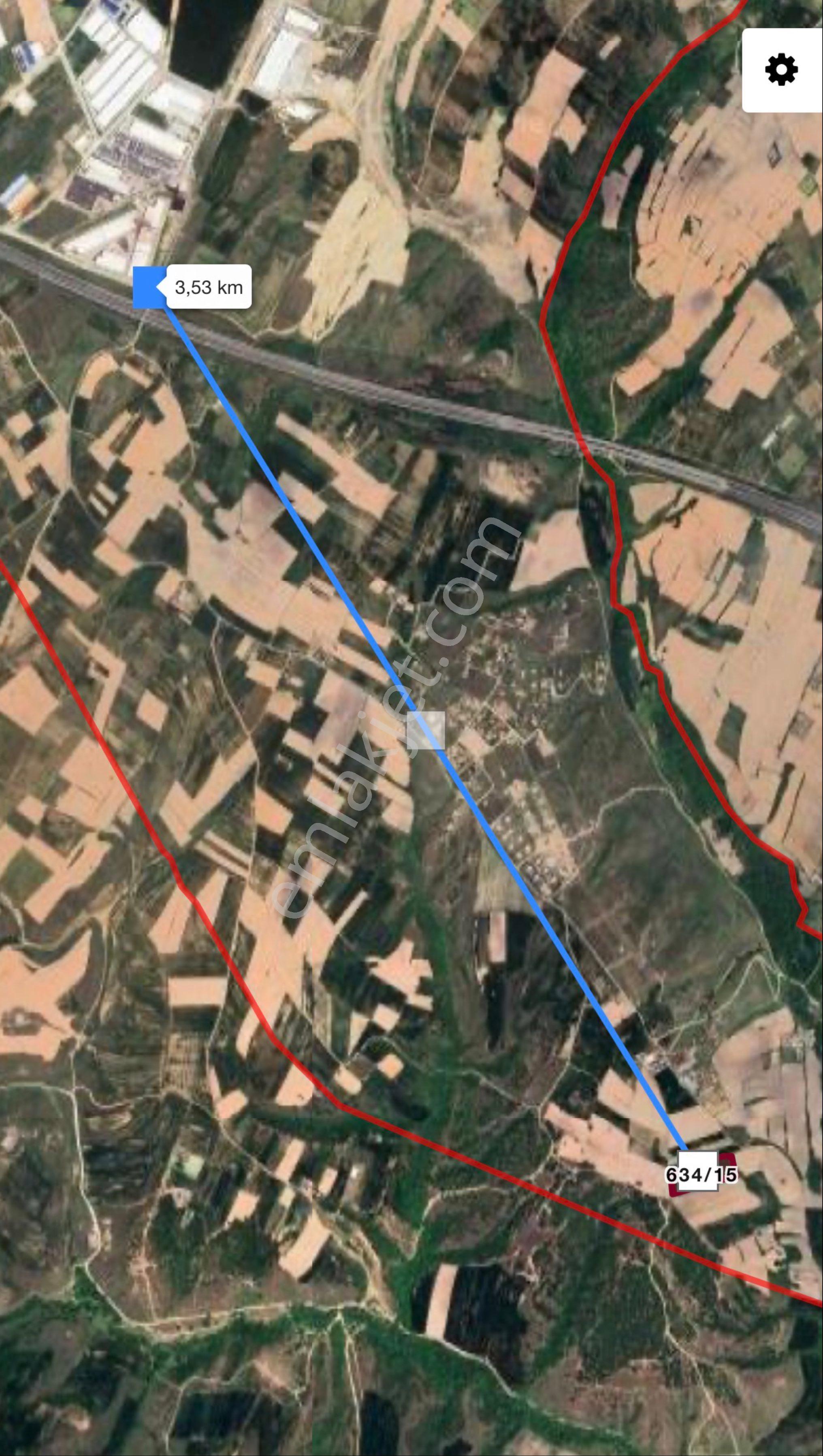Tap the 3,53 km distance bubble
Viewport: 823px width, 1456px height.
pos(209,287)
